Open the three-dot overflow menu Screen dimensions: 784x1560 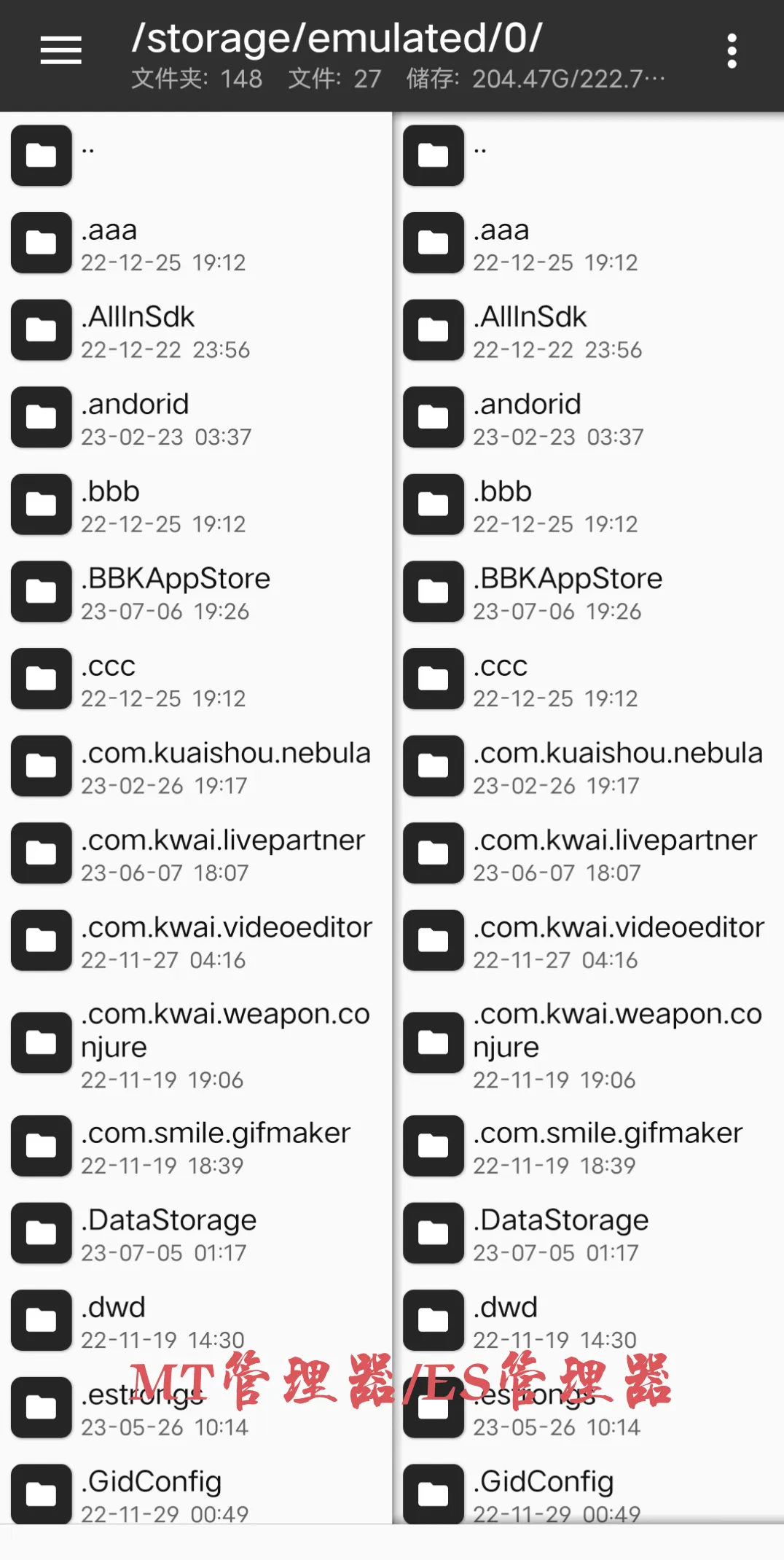coord(732,51)
